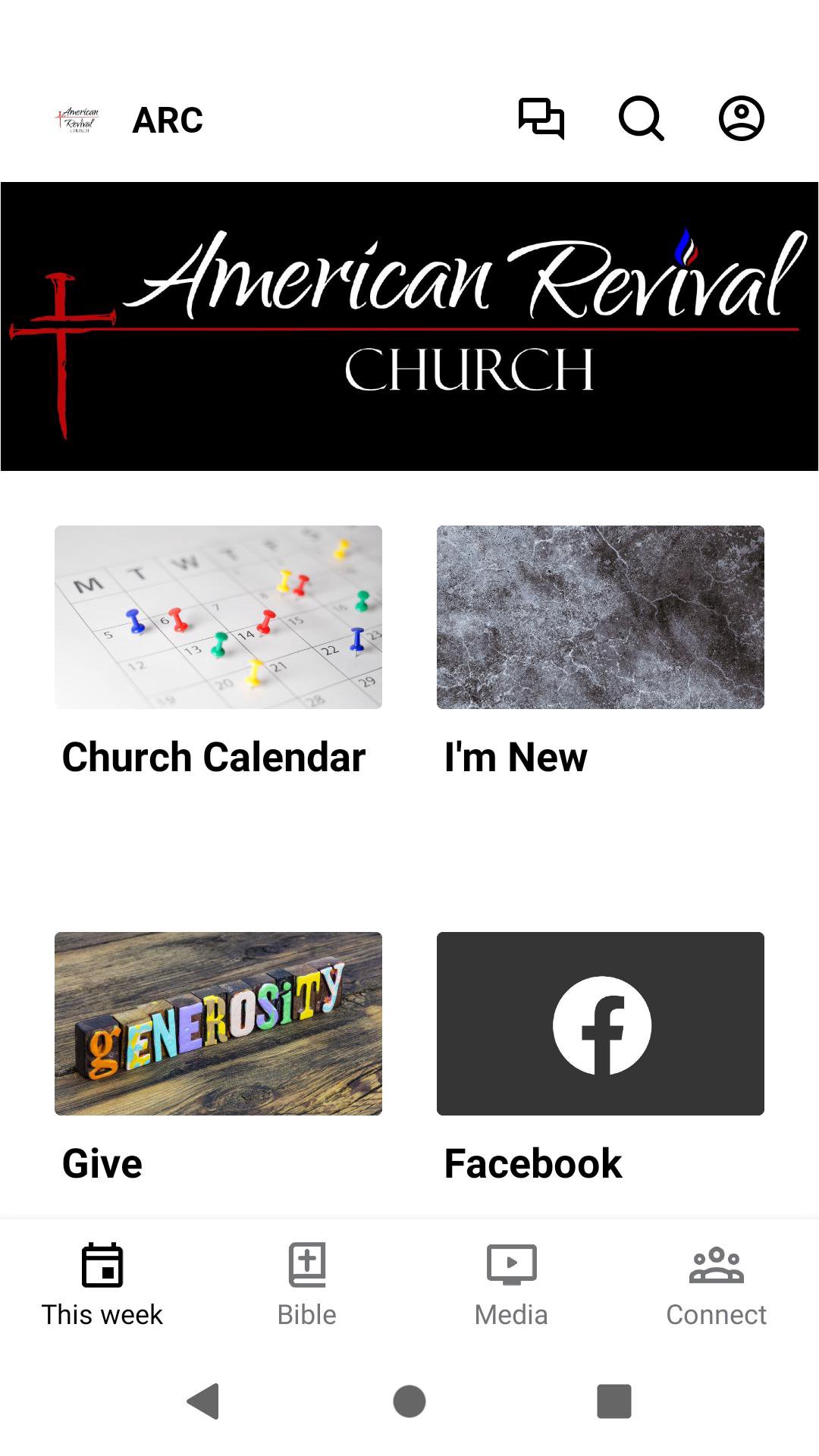The height and width of the screenshot is (1456, 819).
Task: Switch to the Media tab
Action: click(x=512, y=1285)
